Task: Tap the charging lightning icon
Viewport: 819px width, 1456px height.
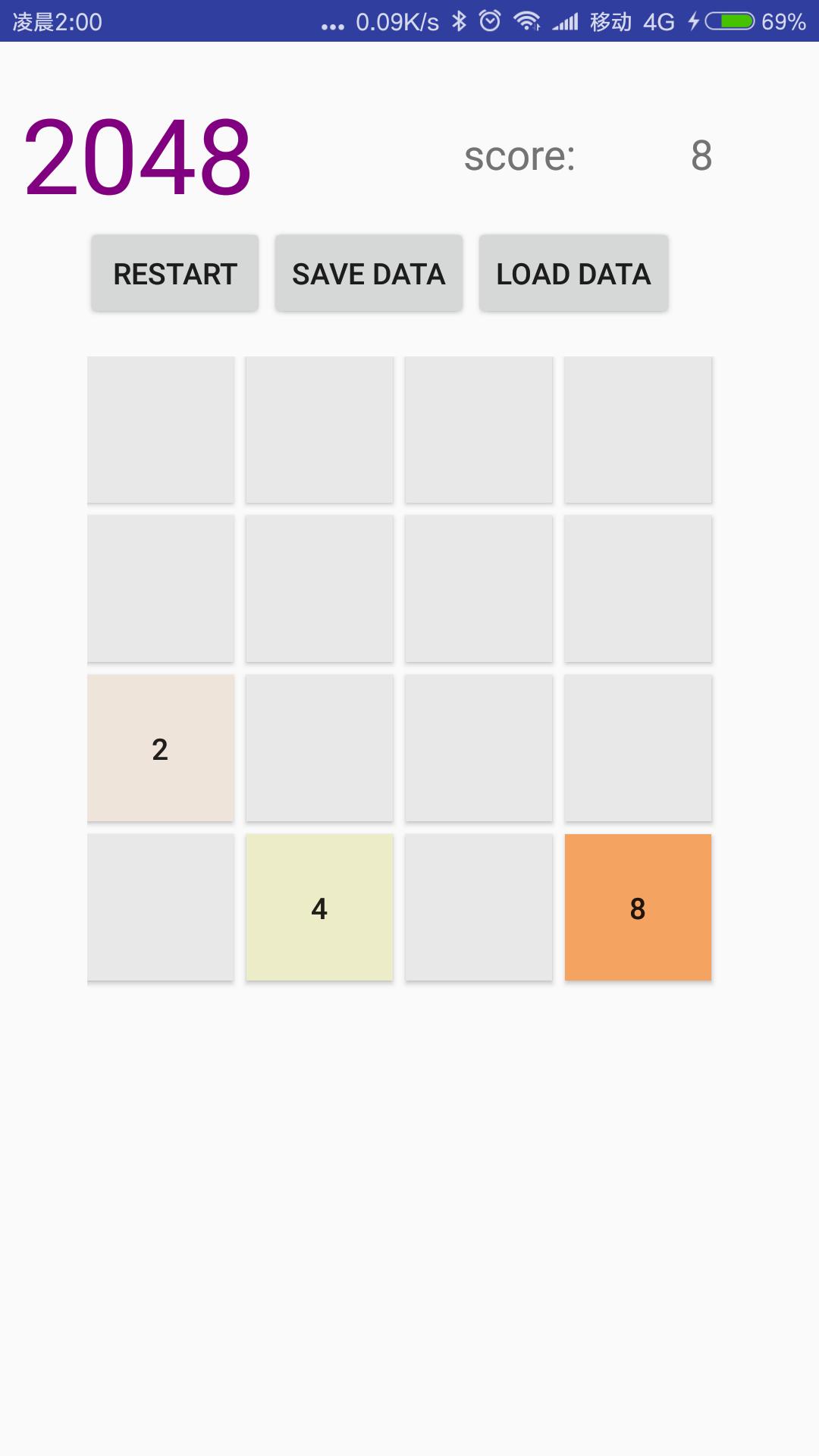Action: (x=694, y=20)
